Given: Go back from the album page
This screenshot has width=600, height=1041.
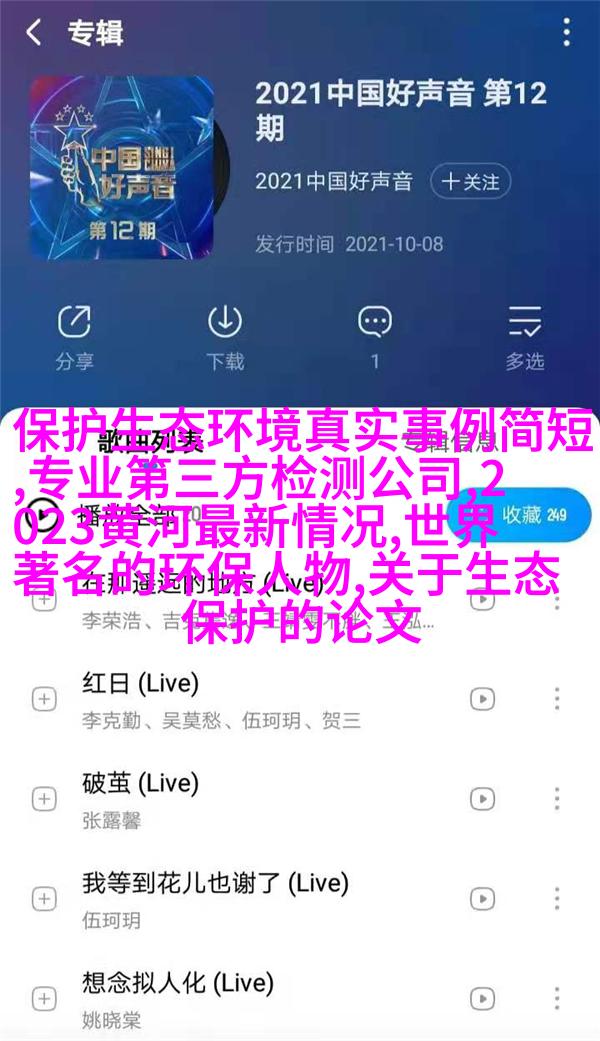Looking at the screenshot, I should point(34,33).
